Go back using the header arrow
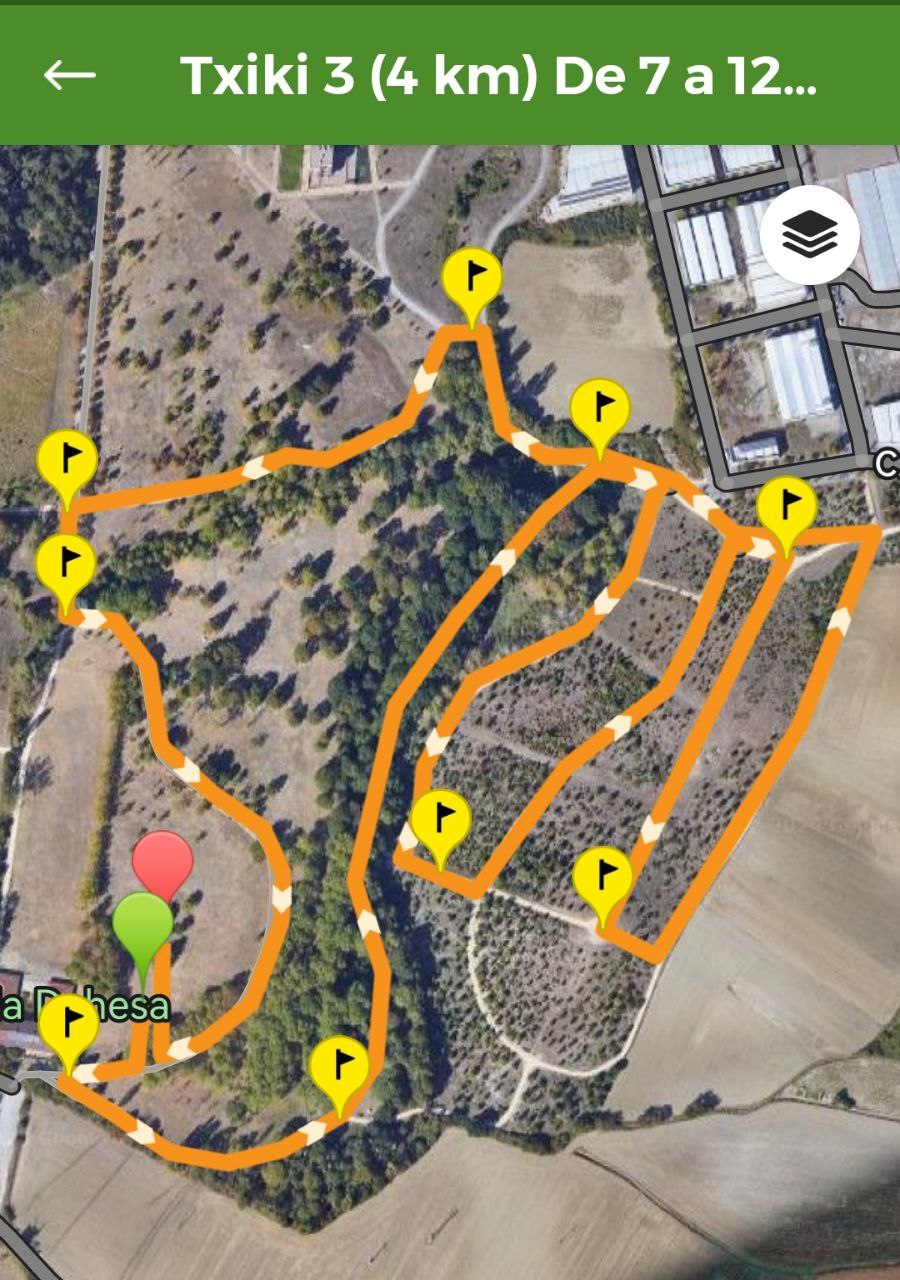The height and width of the screenshot is (1280, 900). click(70, 75)
